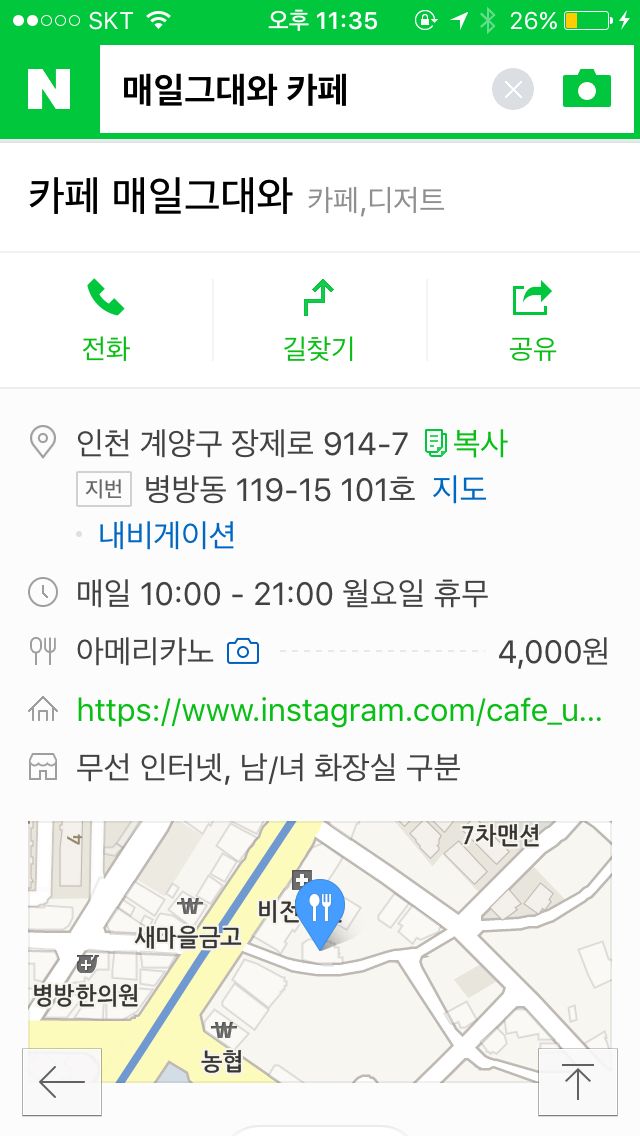Image resolution: width=640 pixels, height=1136 pixels.
Task: Open the 지도 map link
Action: [459, 489]
